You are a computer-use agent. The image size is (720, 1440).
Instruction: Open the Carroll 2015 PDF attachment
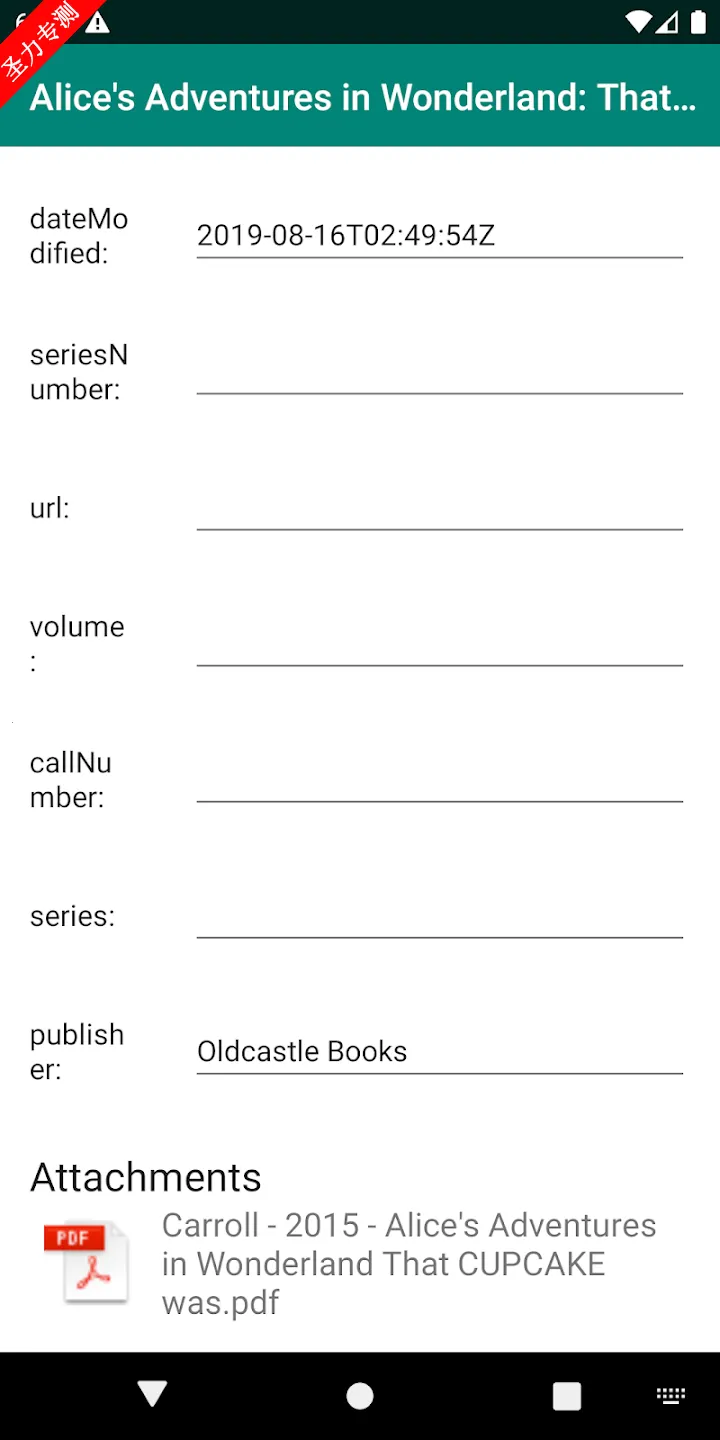tap(360, 1264)
